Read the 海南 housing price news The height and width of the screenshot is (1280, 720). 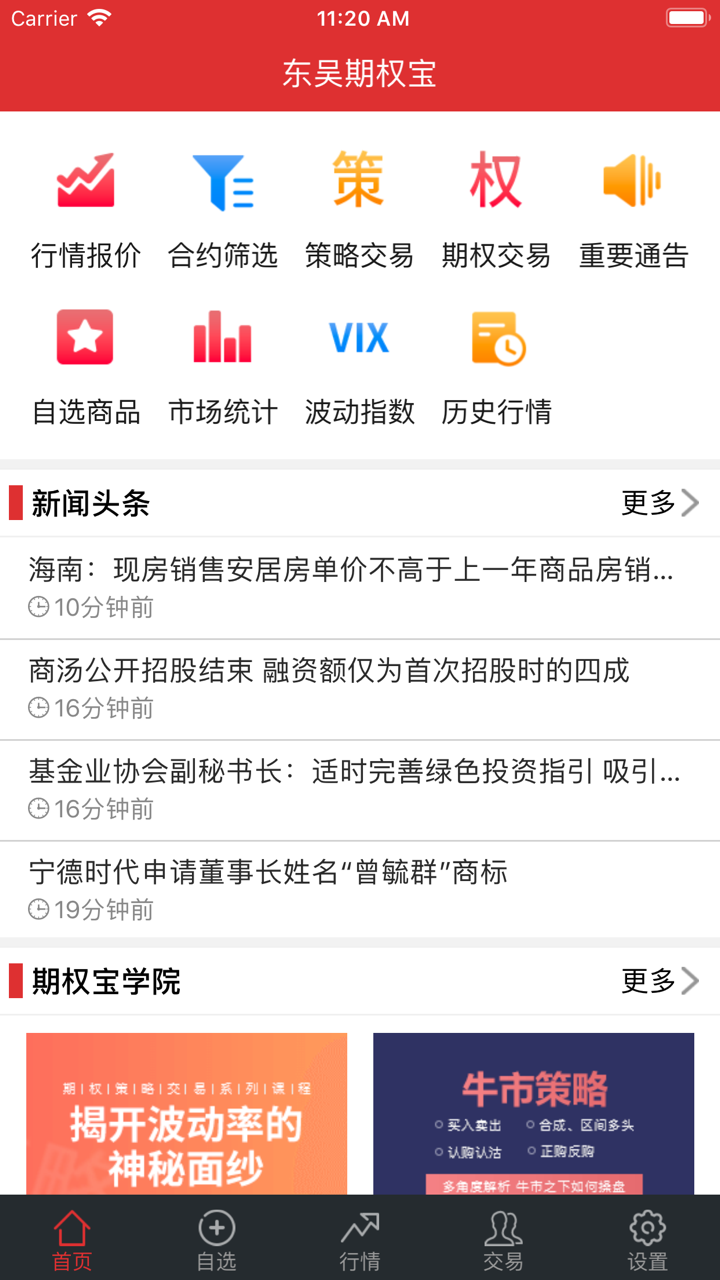click(x=350, y=587)
